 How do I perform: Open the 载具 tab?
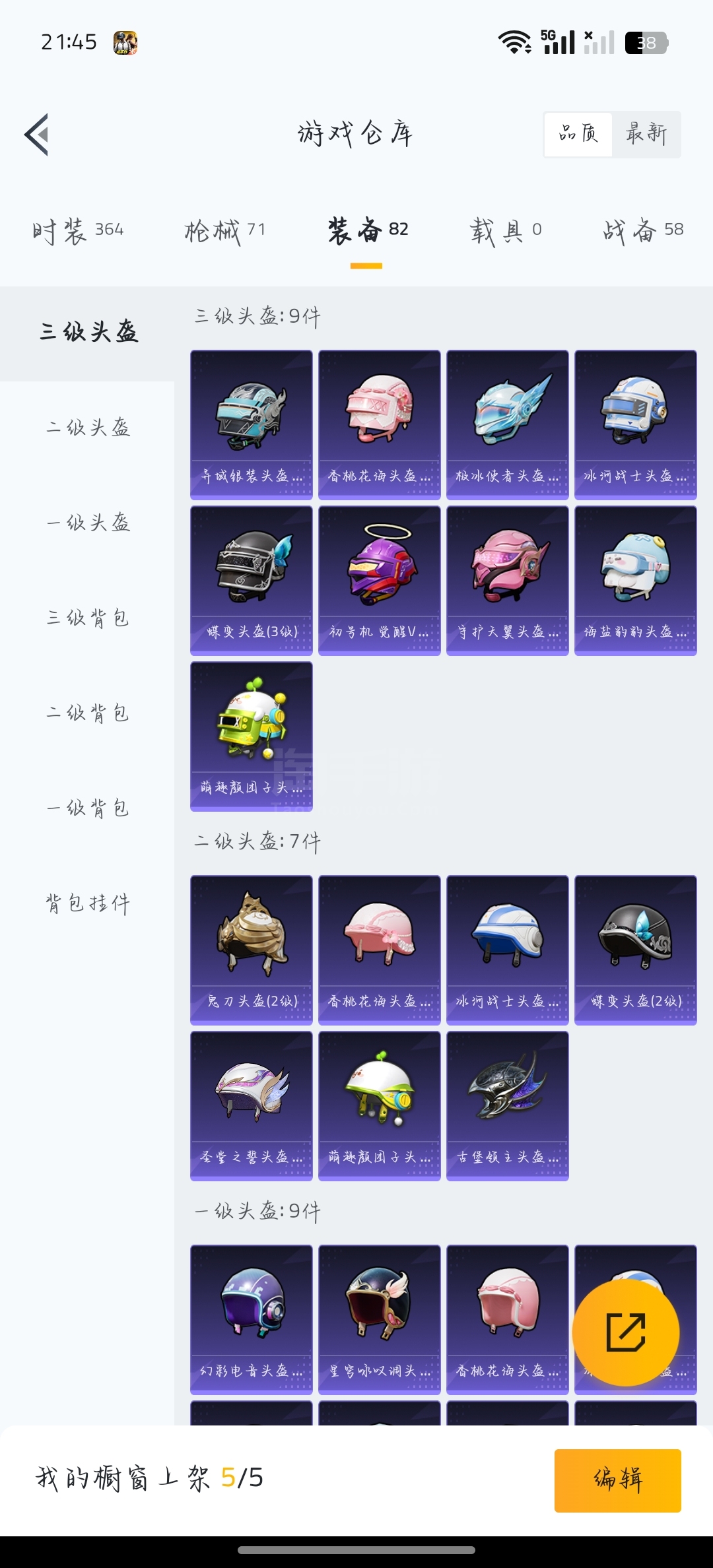[505, 230]
